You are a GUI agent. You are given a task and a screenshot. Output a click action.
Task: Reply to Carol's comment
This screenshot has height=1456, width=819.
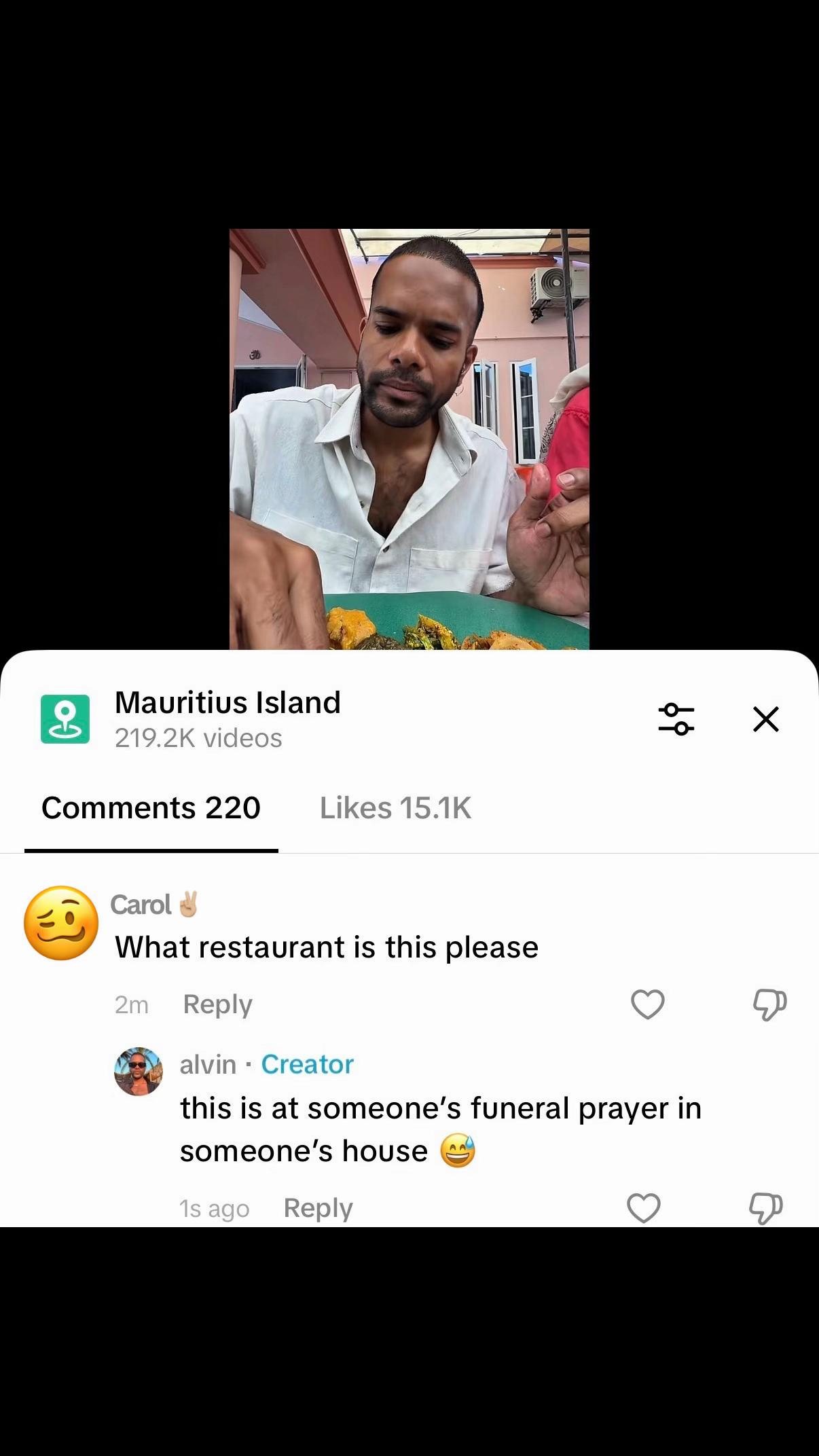217,1004
